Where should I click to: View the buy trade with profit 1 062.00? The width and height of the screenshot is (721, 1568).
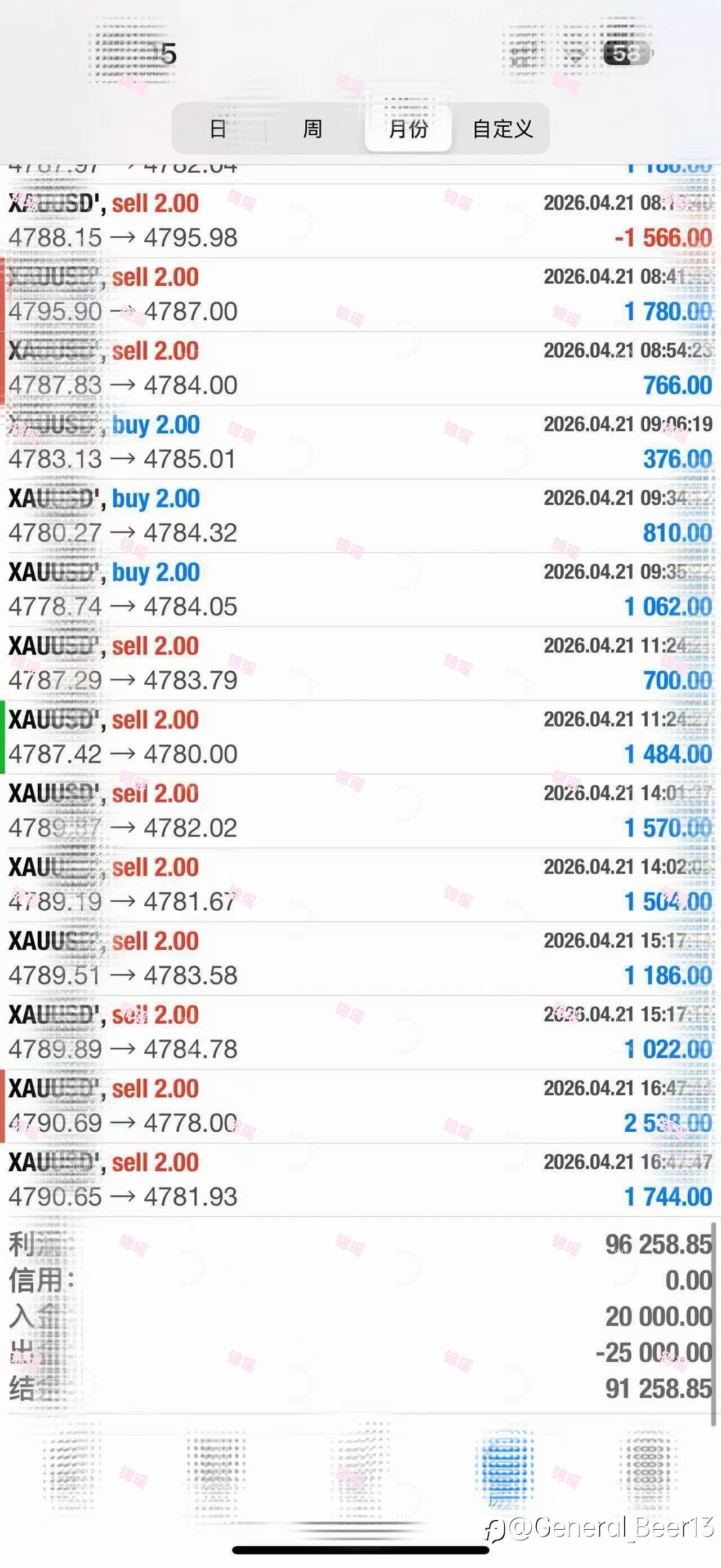[x=360, y=590]
